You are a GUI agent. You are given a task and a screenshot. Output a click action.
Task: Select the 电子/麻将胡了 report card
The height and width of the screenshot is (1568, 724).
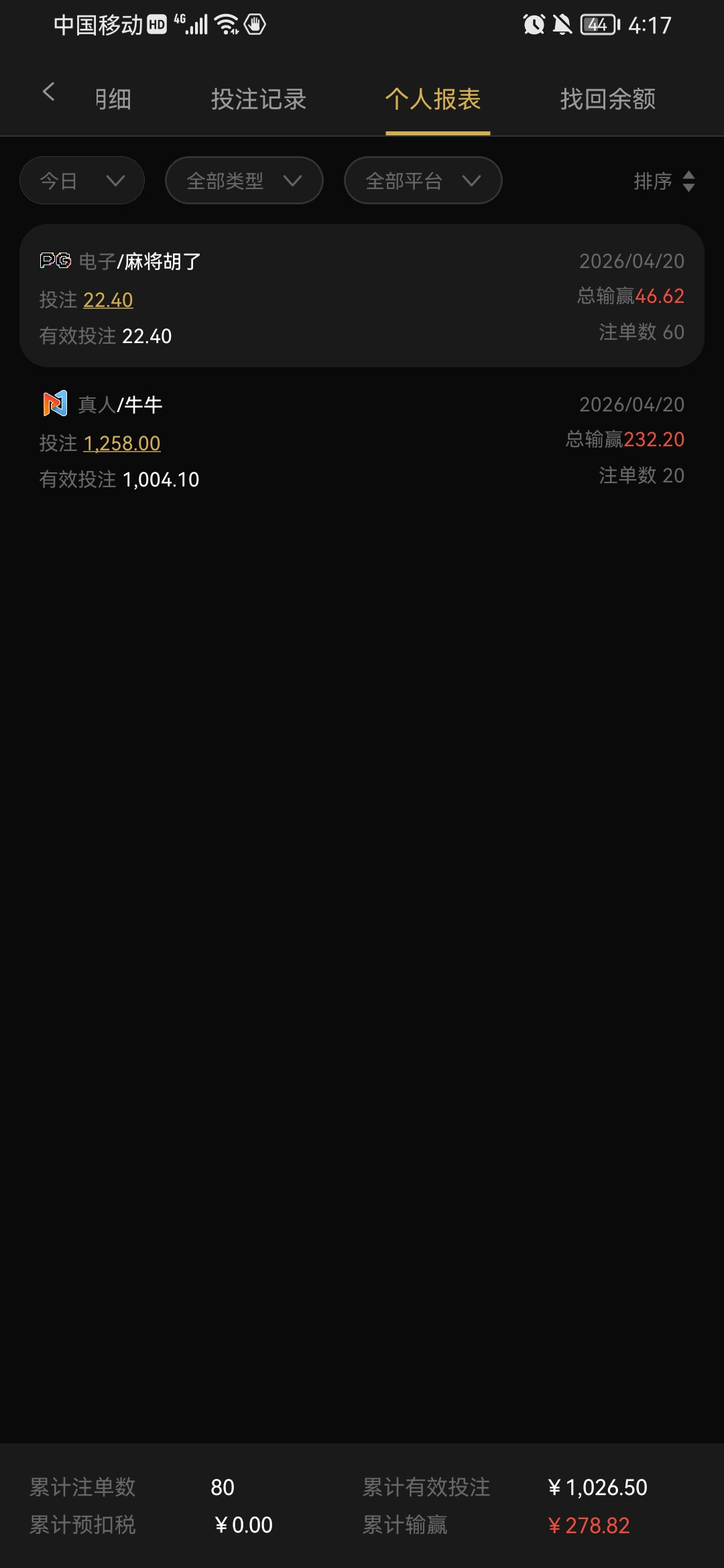coord(362,295)
